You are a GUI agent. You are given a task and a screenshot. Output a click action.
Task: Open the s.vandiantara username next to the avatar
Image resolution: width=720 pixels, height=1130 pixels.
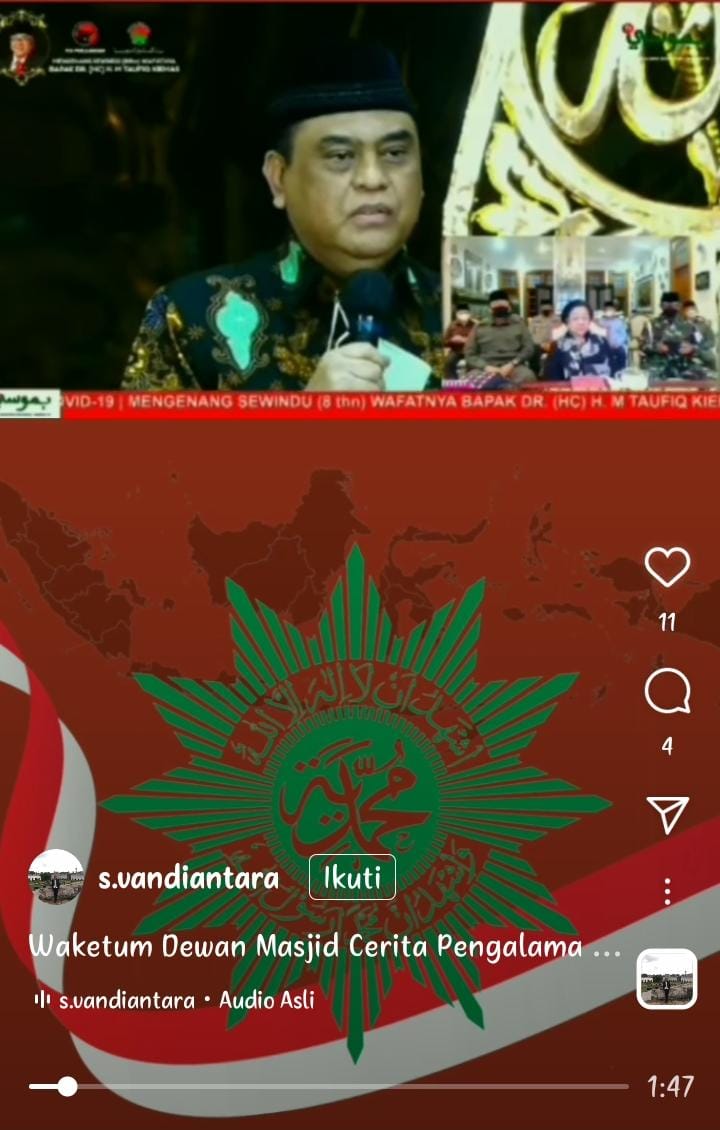tap(188, 879)
